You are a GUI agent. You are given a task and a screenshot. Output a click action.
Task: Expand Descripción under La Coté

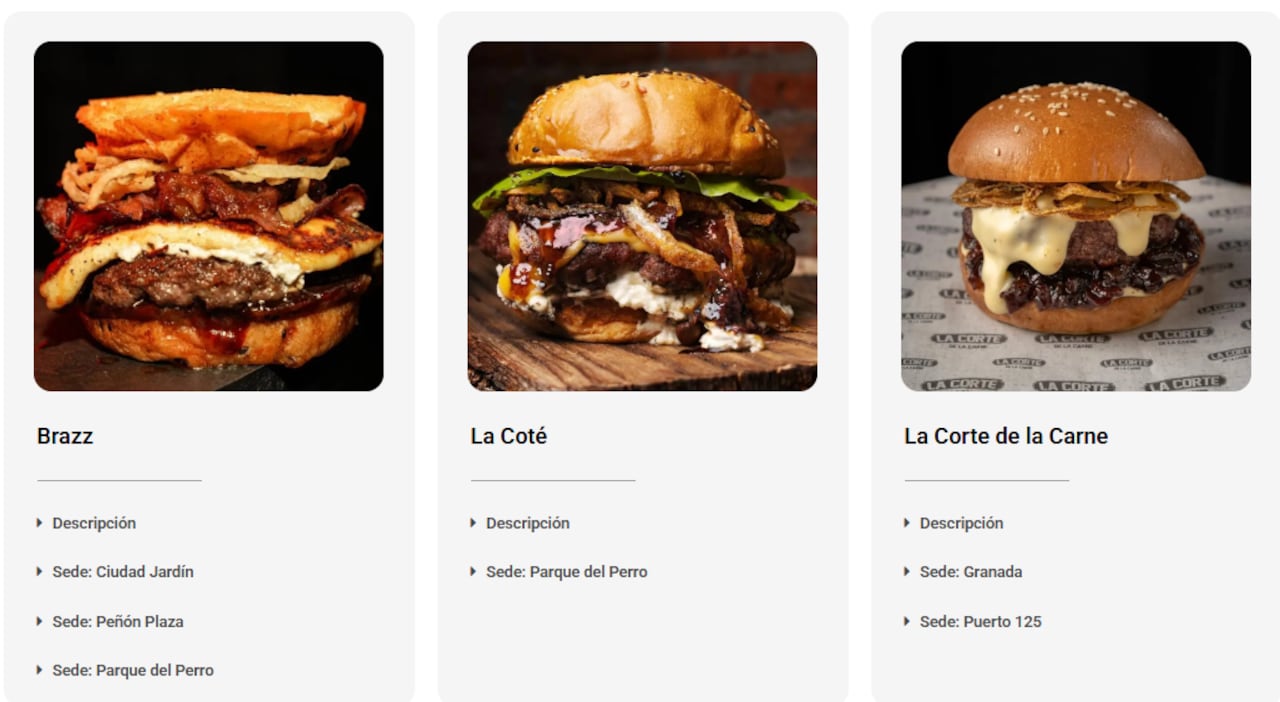pyautogui.click(x=527, y=523)
